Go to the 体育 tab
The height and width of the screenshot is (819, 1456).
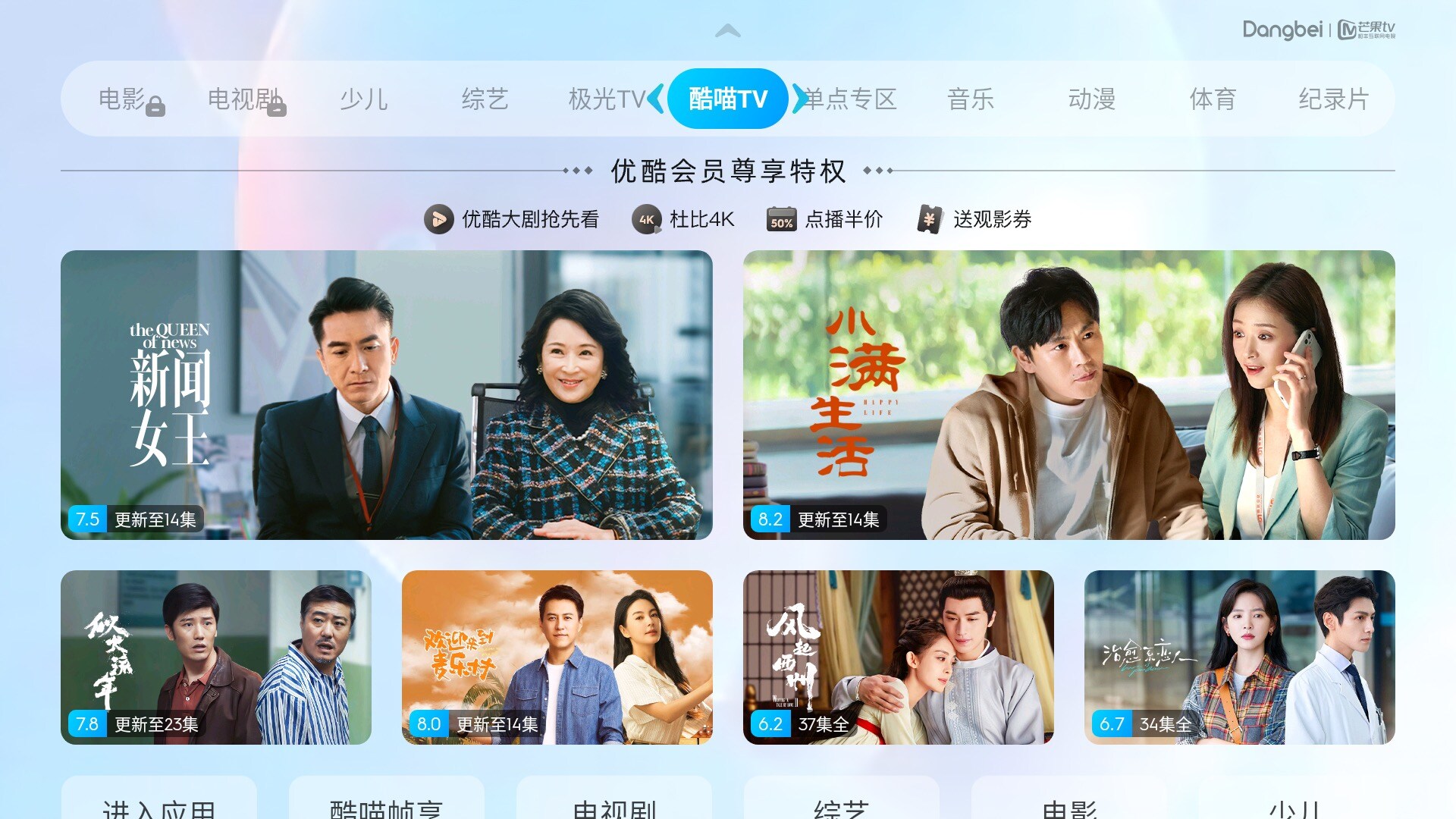1213,99
